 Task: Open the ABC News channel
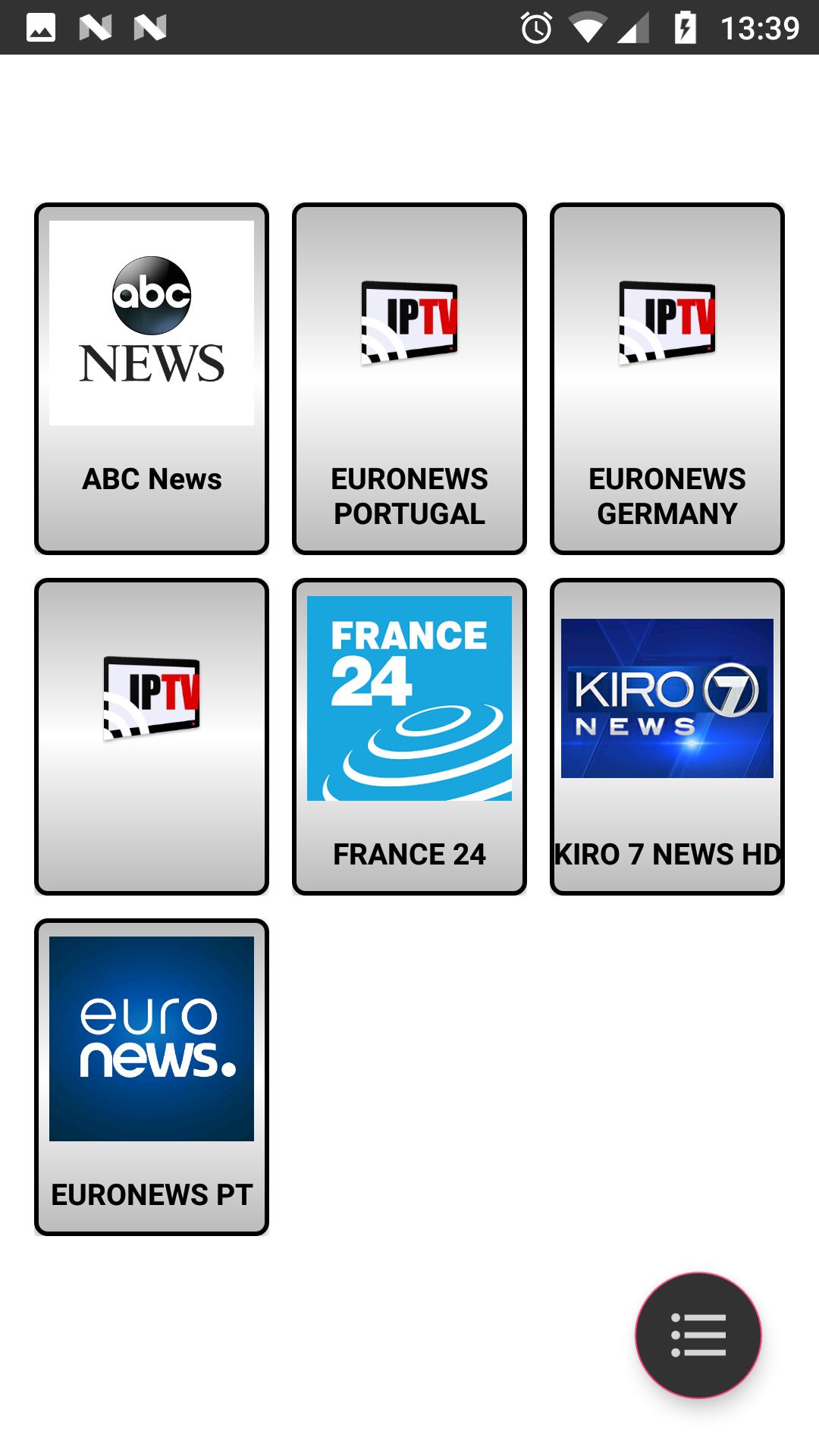pyautogui.click(x=152, y=379)
